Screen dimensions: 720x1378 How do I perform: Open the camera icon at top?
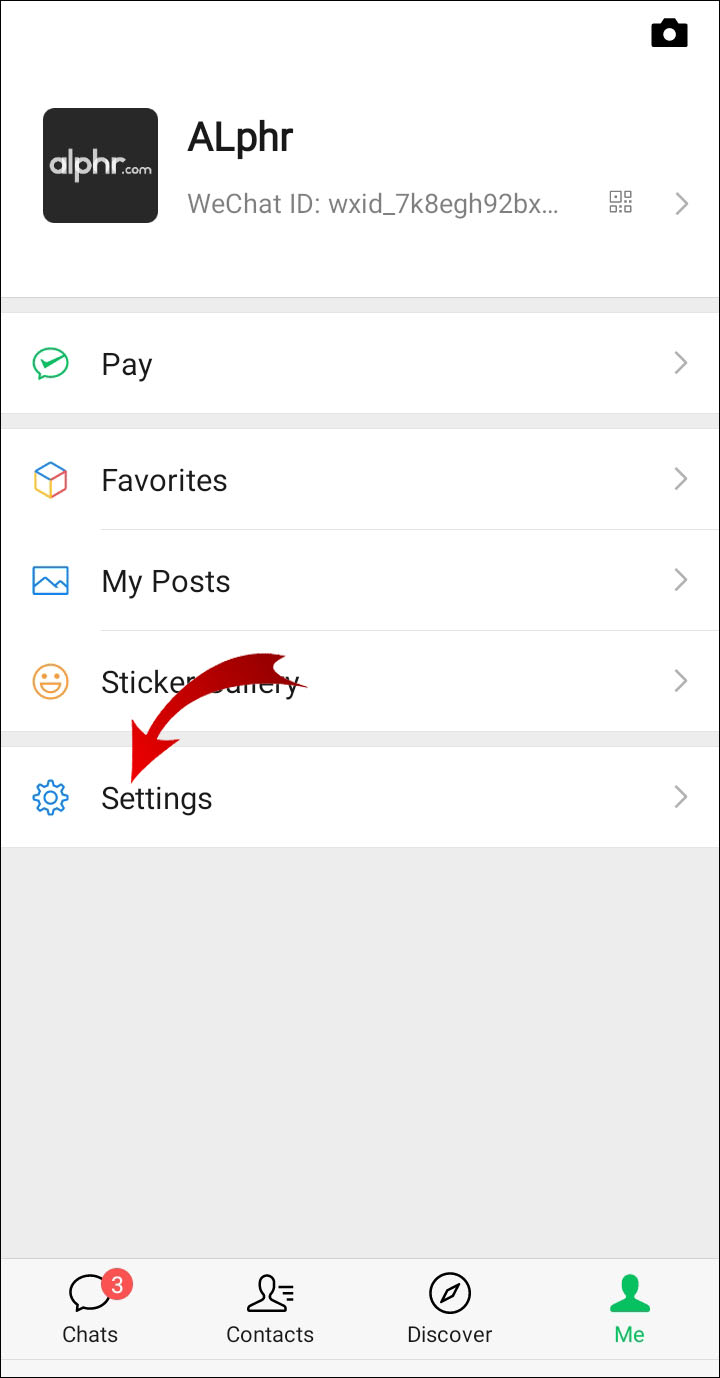pyautogui.click(x=669, y=34)
